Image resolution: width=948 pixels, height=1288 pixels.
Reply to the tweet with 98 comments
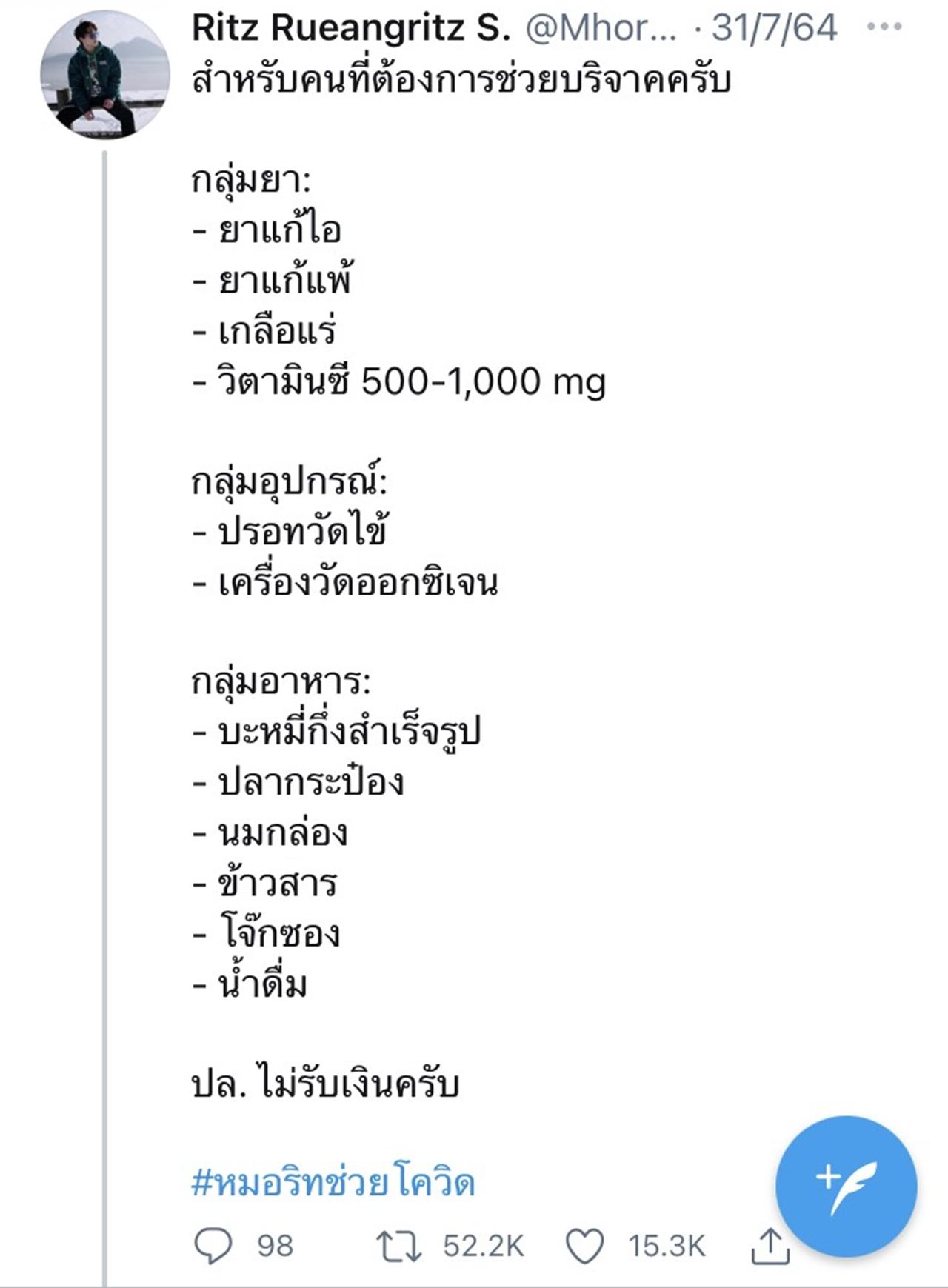pyautogui.click(x=213, y=1246)
